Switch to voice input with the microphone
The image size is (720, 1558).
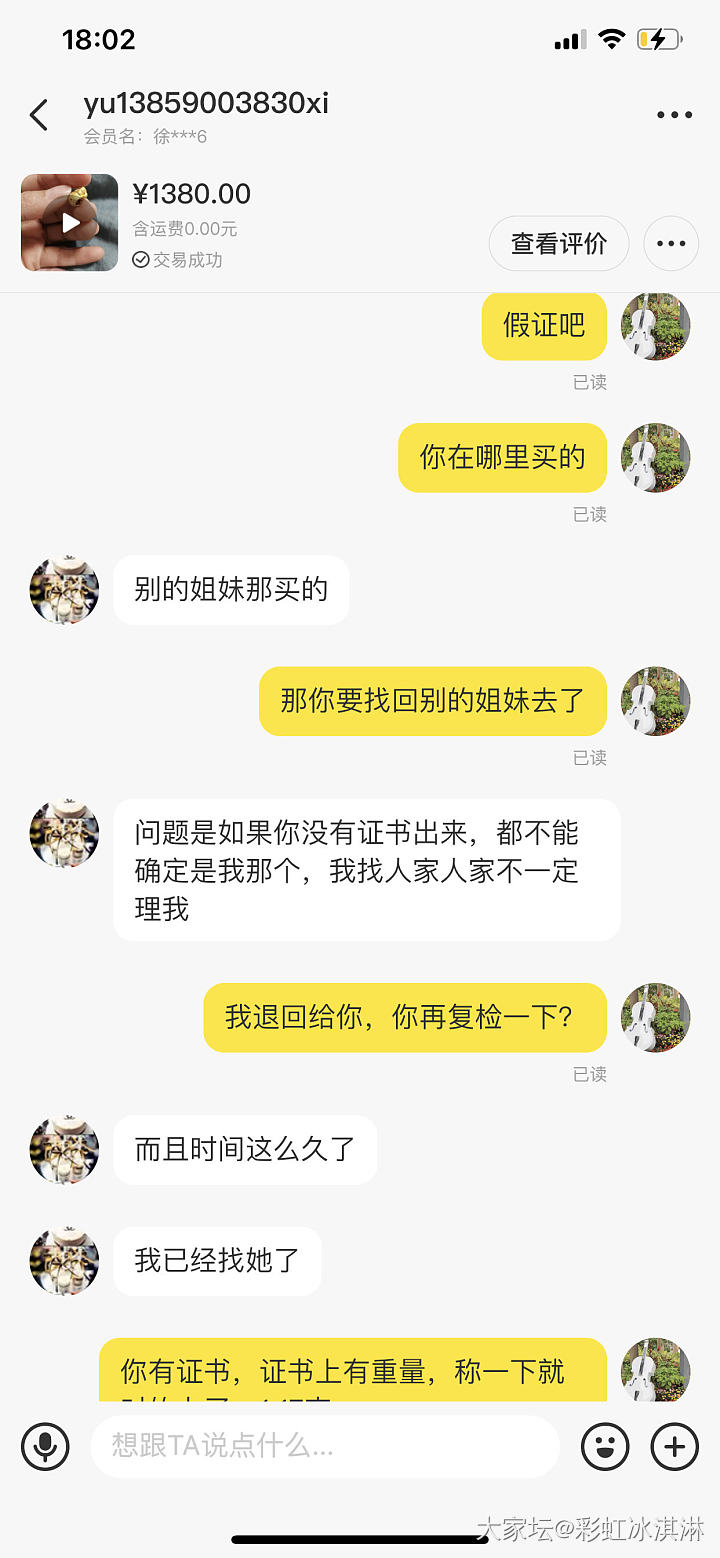click(x=45, y=1446)
